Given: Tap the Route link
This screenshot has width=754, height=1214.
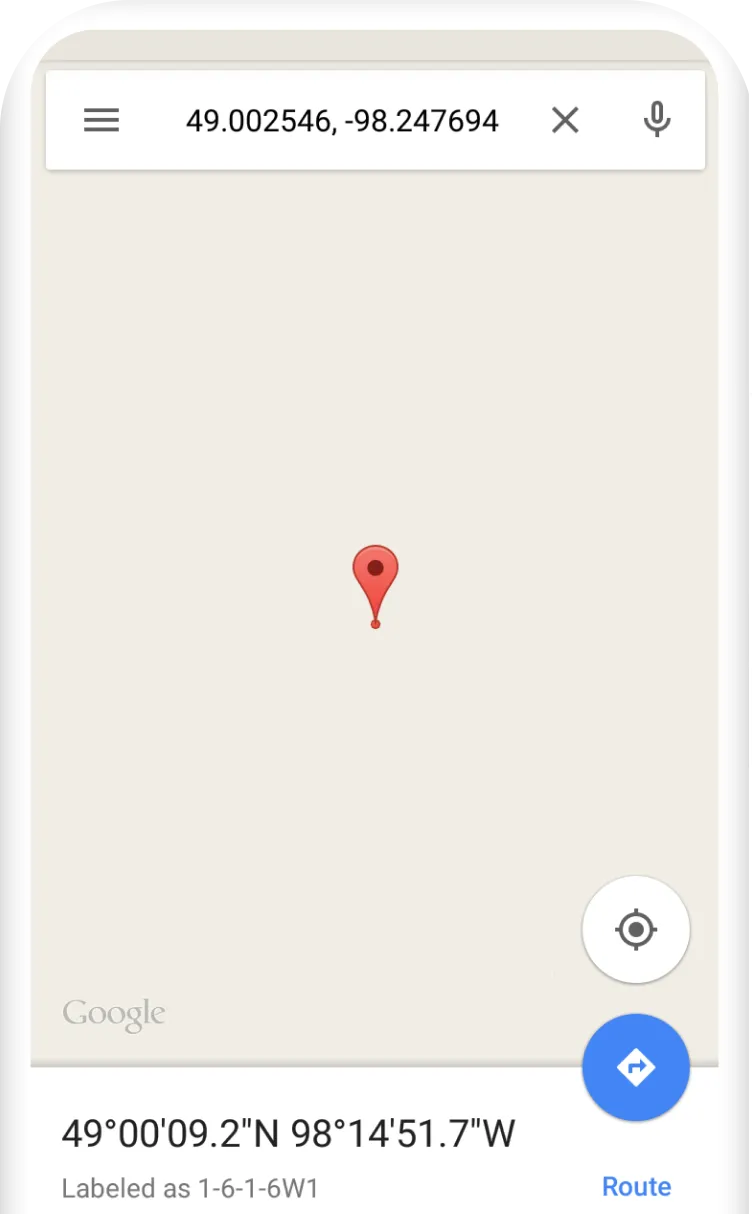Looking at the screenshot, I should click(x=636, y=1186).
